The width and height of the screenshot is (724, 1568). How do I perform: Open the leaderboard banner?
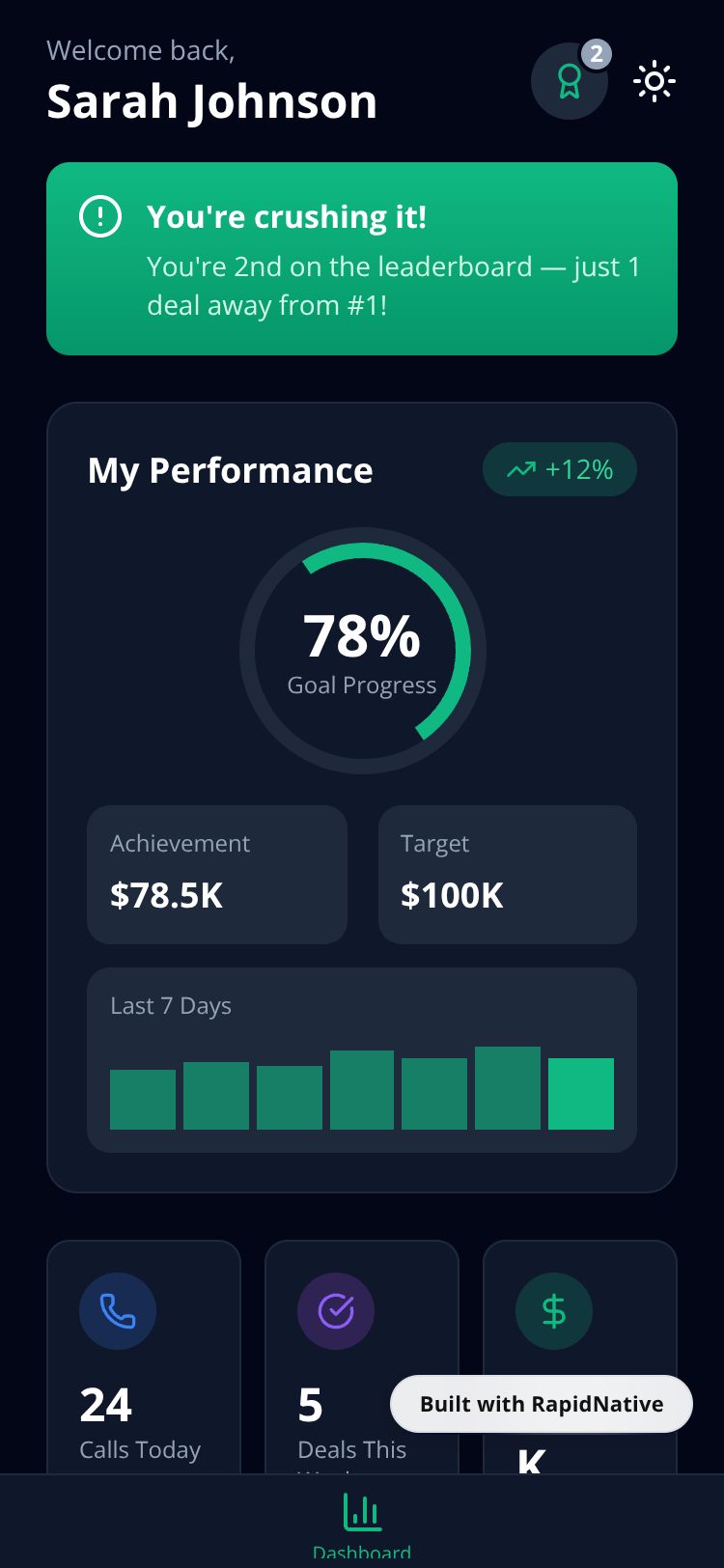pos(361,259)
